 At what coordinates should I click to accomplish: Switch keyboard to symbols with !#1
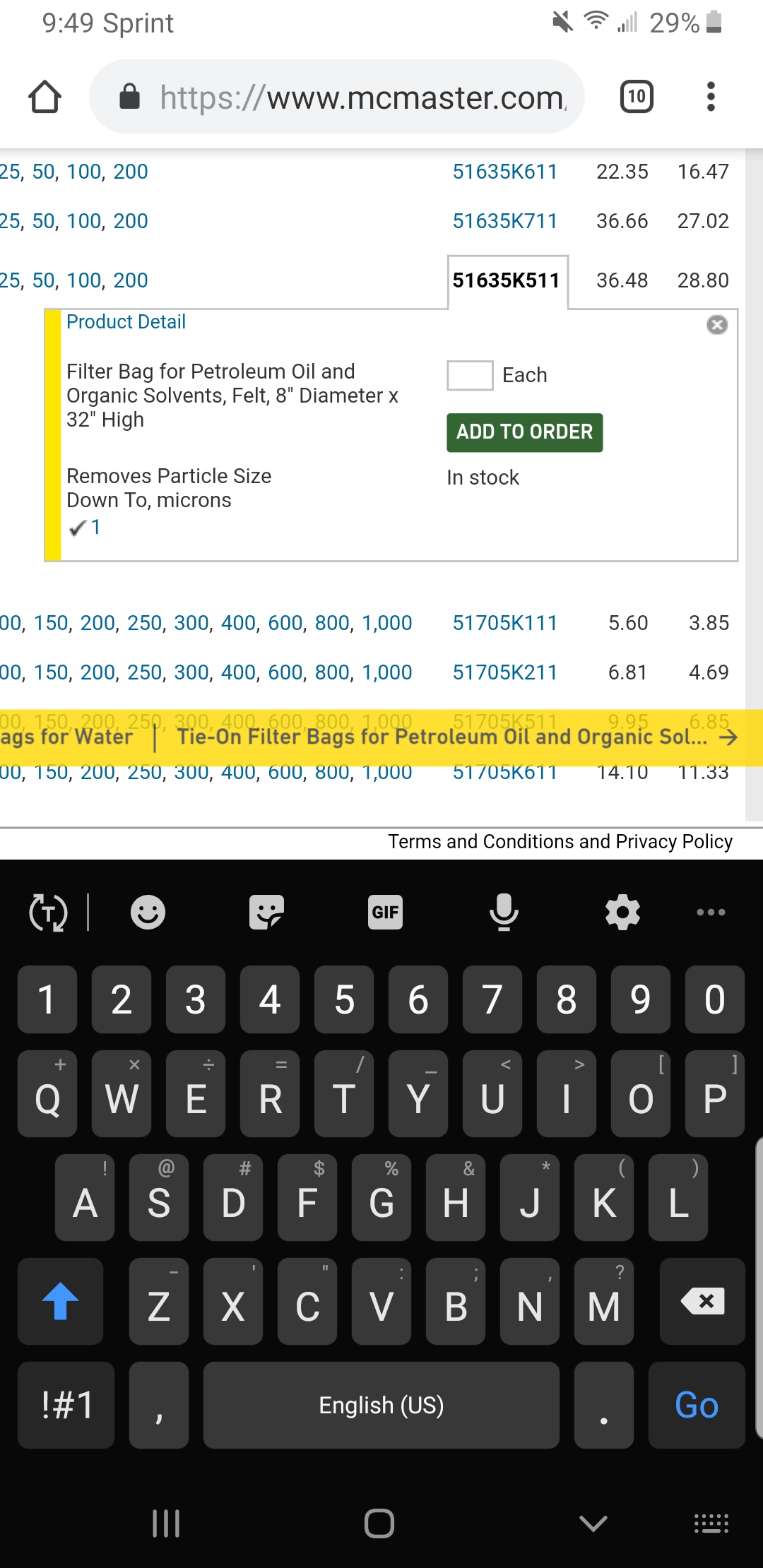66,1405
